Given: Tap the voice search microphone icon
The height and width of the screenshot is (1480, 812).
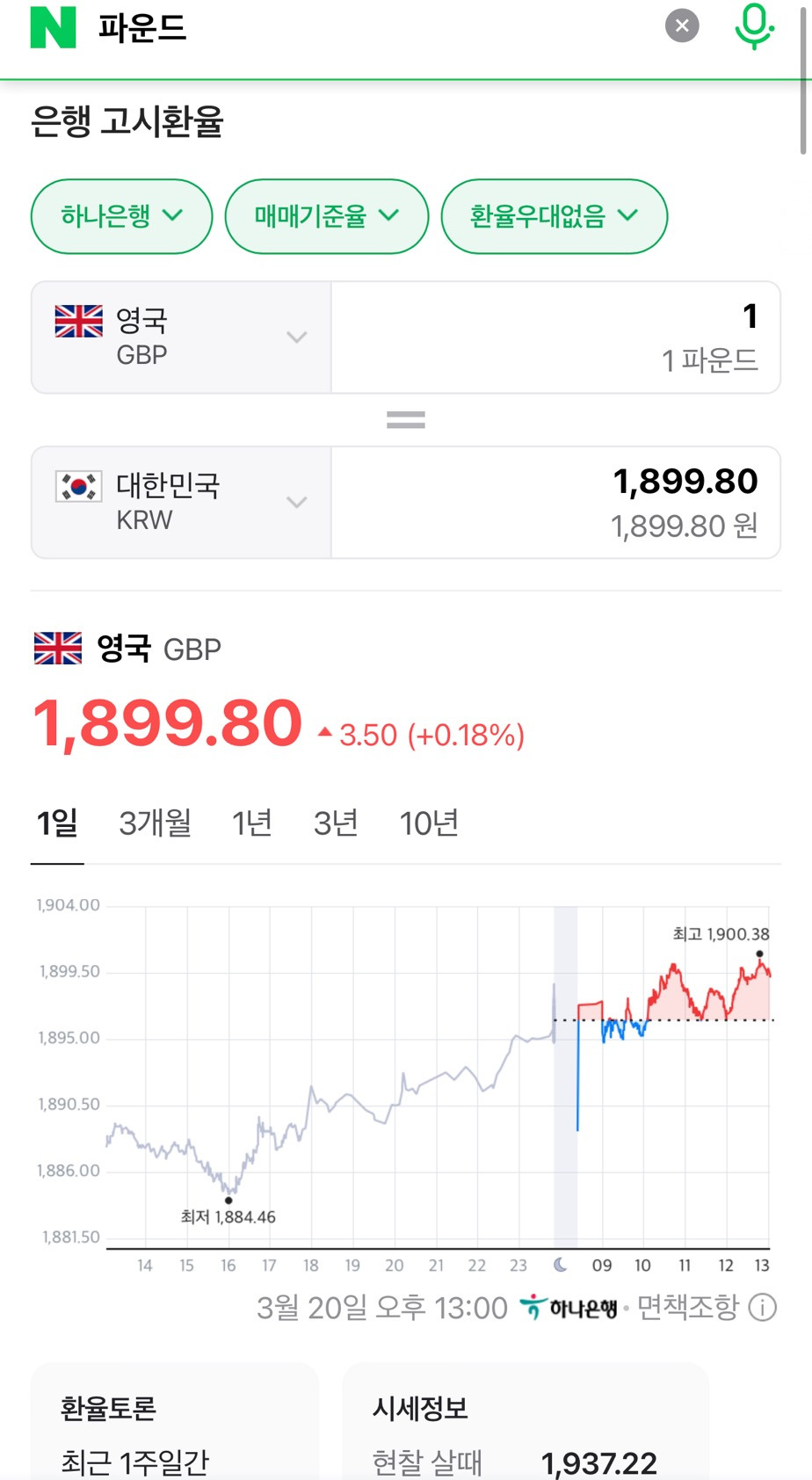Looking at the screenshot, I should 753,25.
